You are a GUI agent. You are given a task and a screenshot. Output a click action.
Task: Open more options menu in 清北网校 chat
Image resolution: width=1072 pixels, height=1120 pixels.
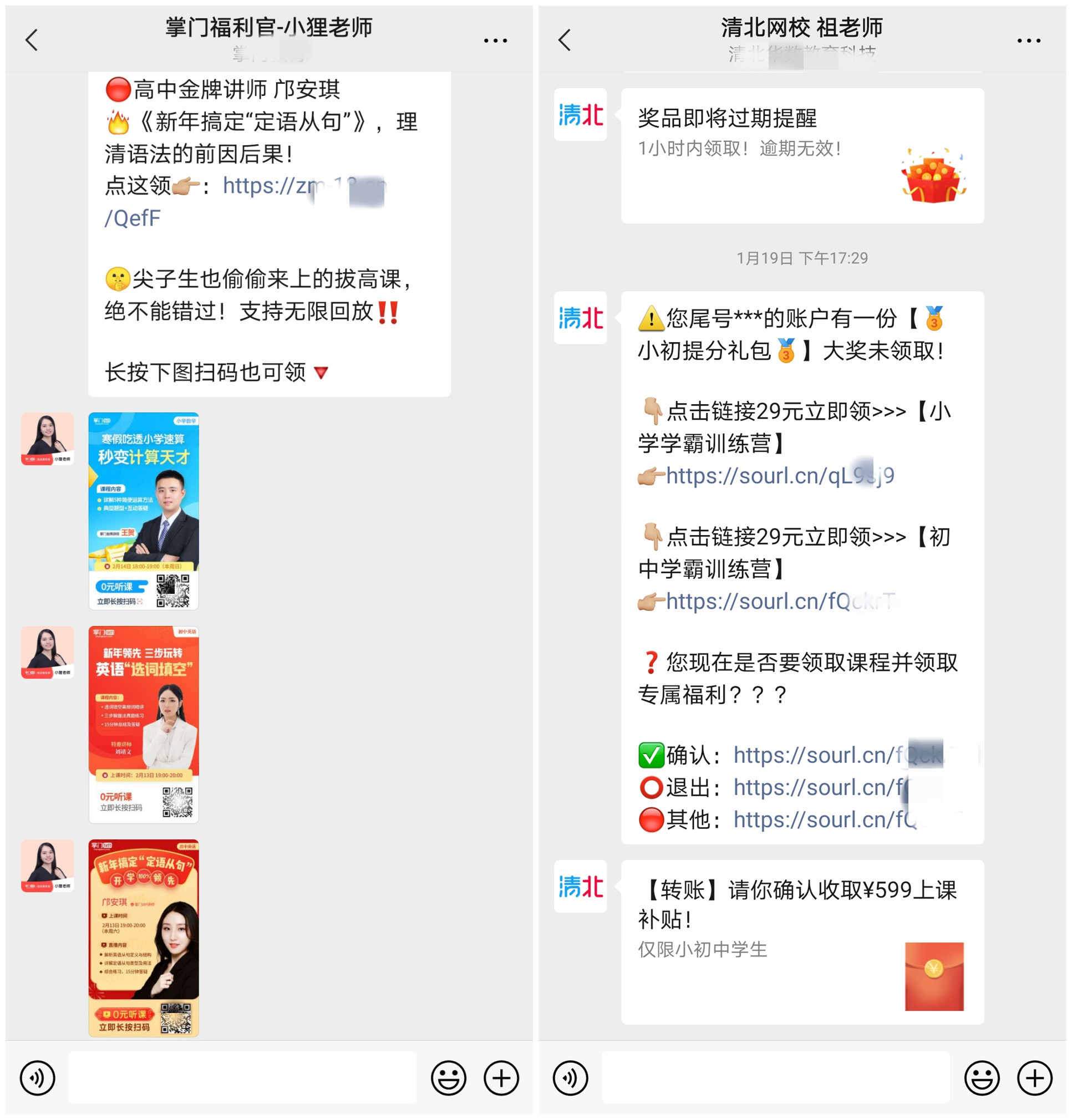pos(1029,40)
